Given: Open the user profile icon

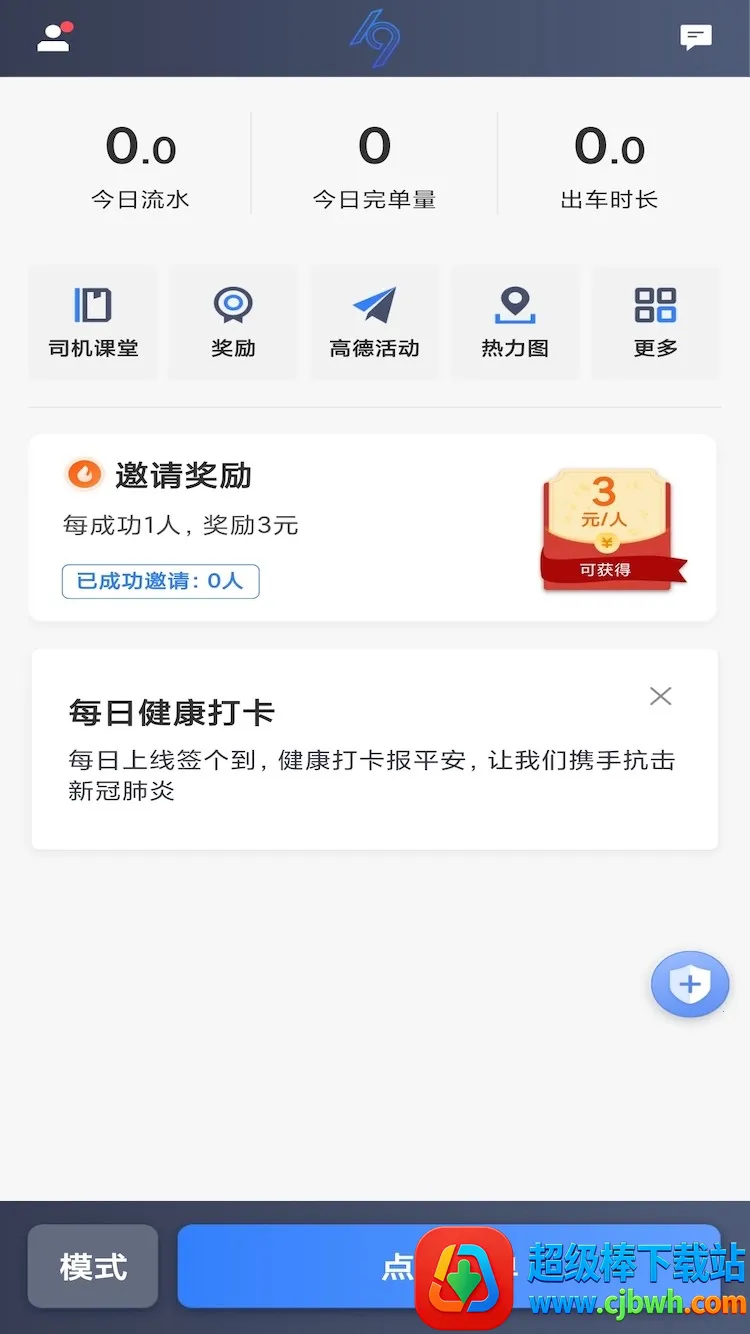Looking at the screenshot, I should click(54, 37).
